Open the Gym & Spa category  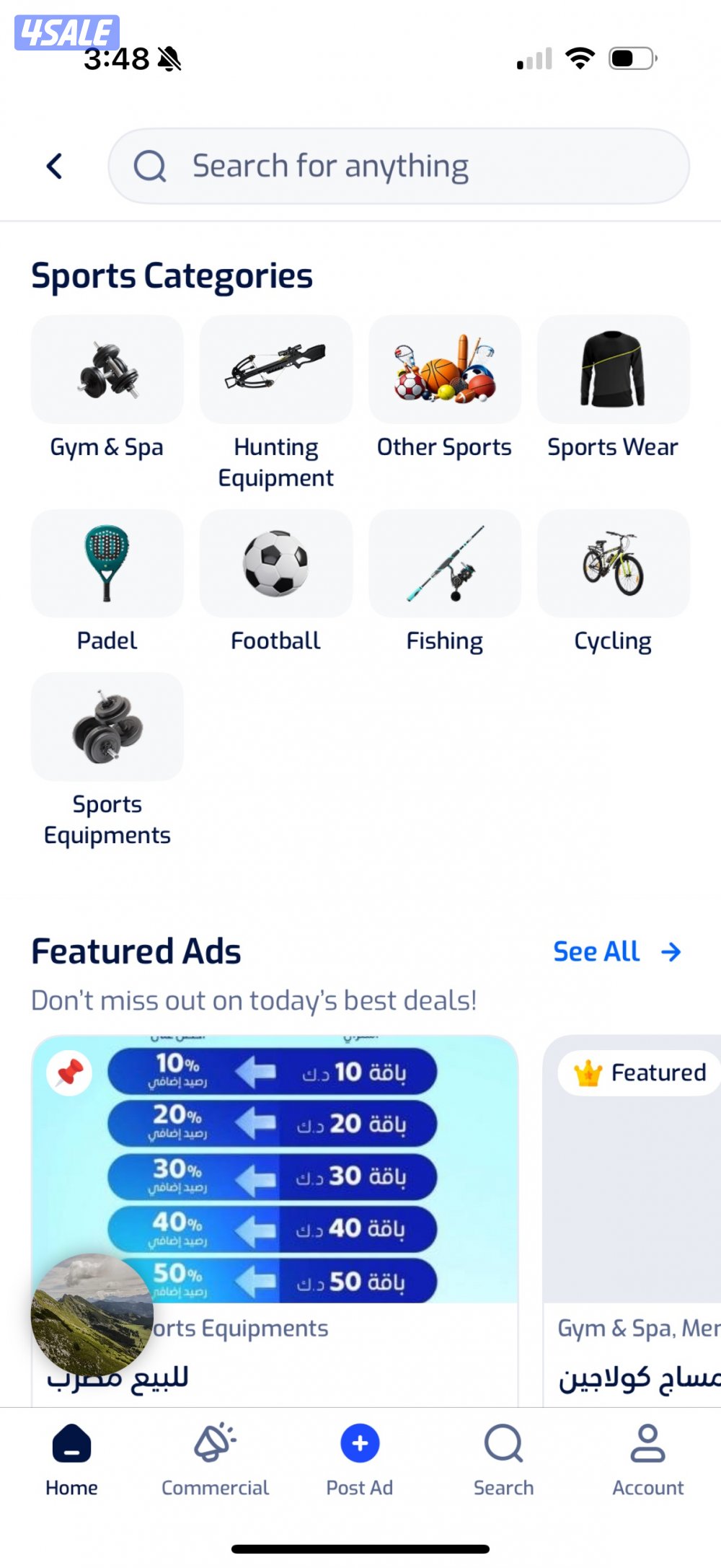click(x=107, y=389)
